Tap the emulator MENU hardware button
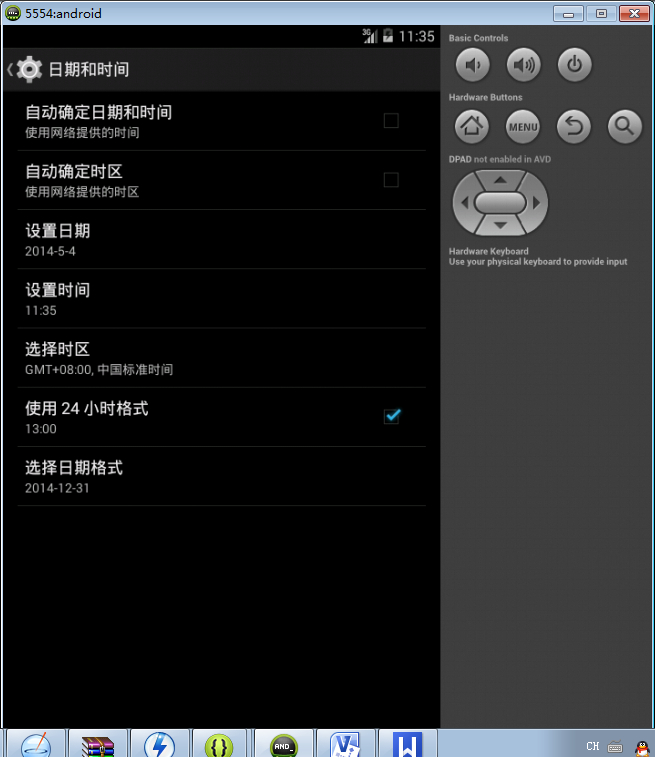The width and height of the screenshot is (655, 757). coord(523,126)
